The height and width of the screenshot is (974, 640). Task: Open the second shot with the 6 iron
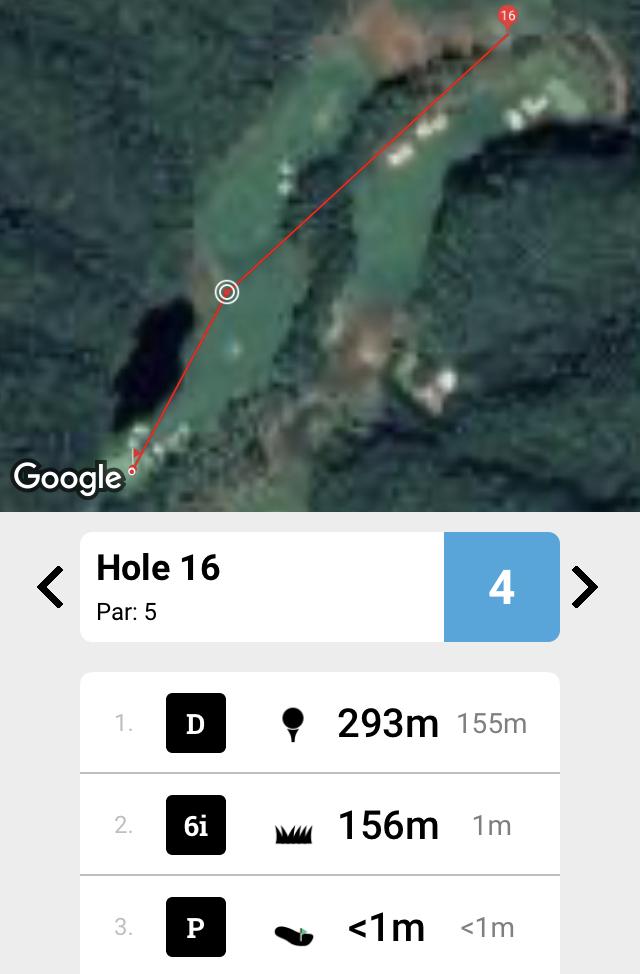coord(319,825)
